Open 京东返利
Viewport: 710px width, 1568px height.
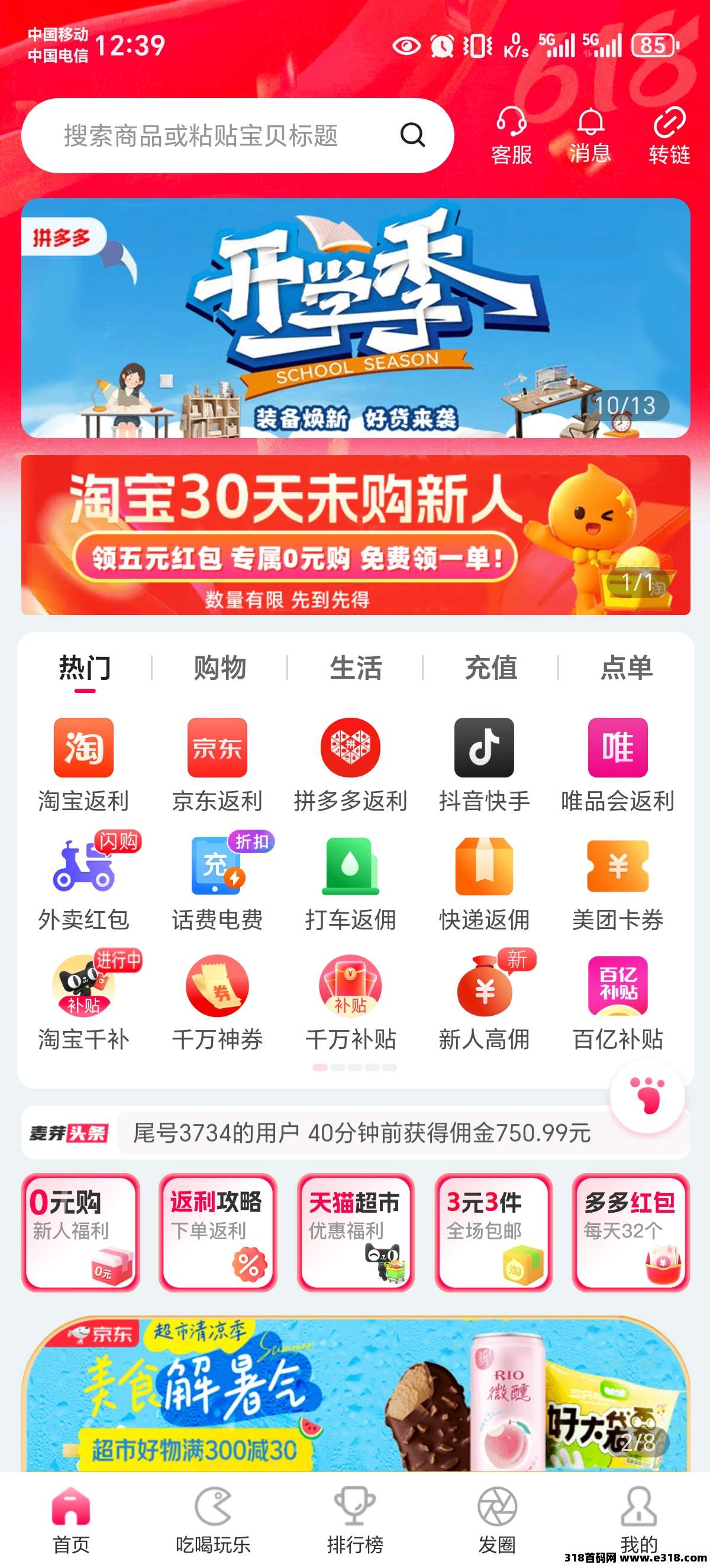(x=217, y=766)
